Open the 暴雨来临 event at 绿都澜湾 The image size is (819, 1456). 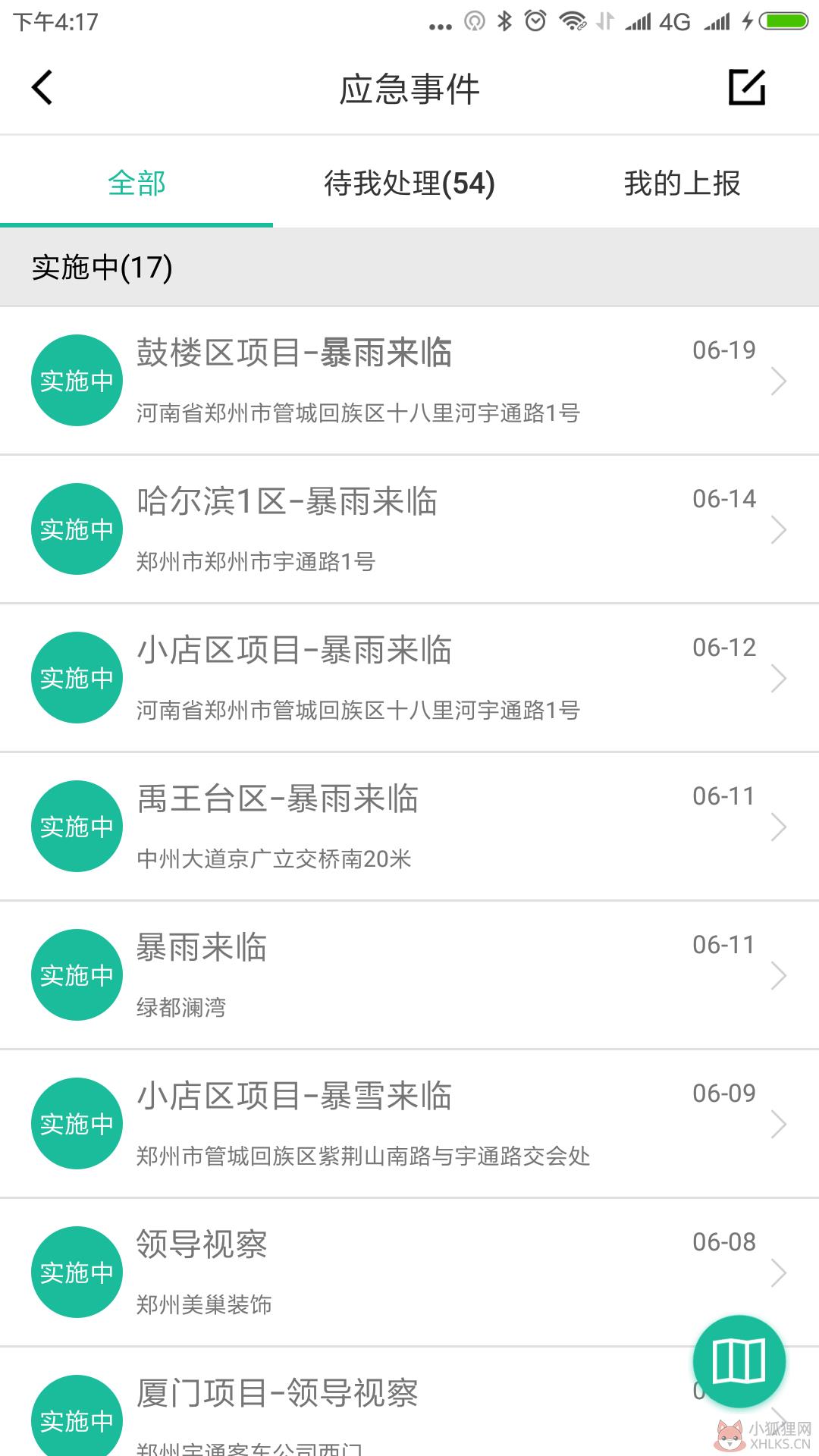pos(409,975)
